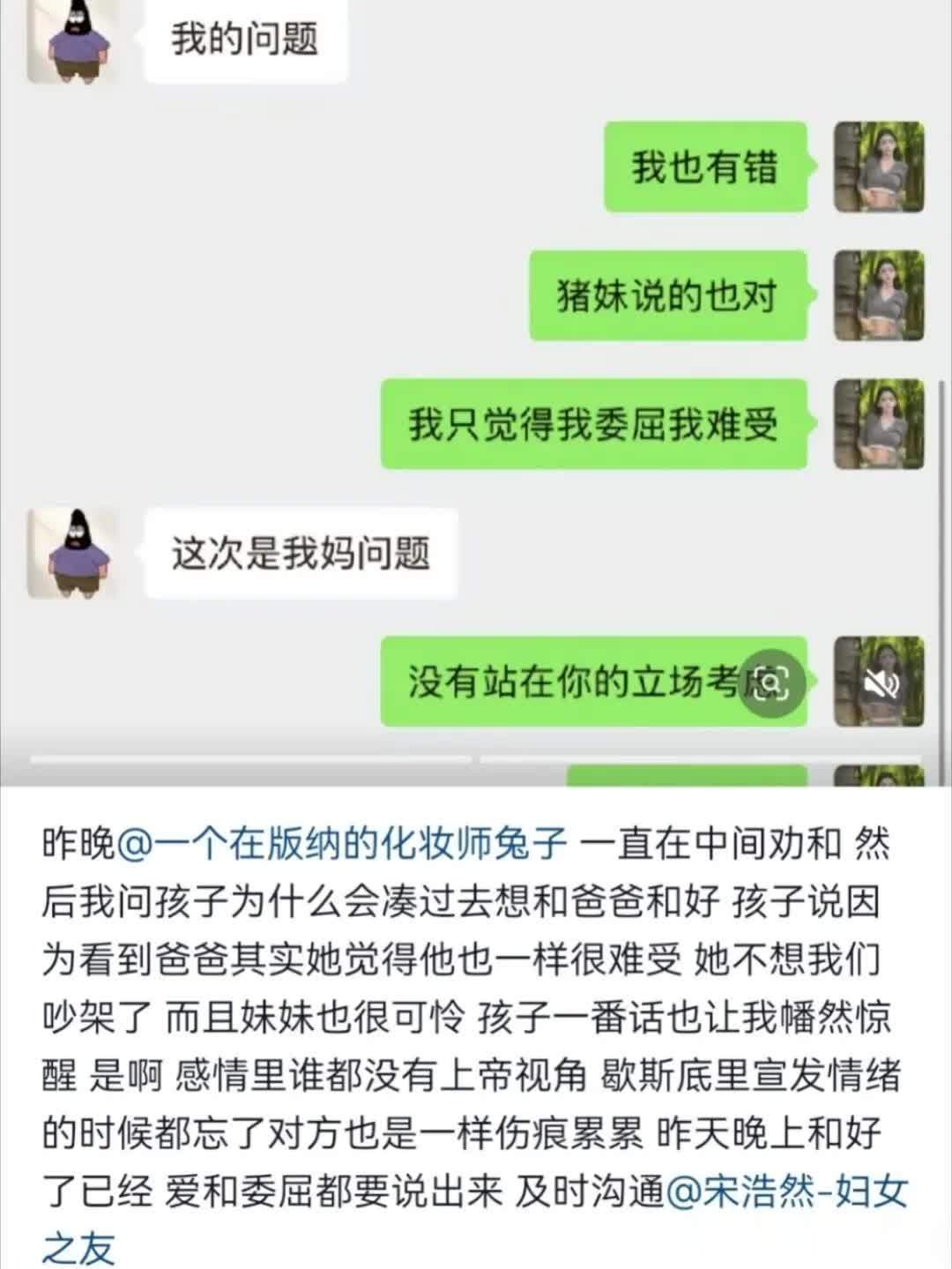This screenshot has width=952, height=1269.
Task: Tap the image search icon on the photo
Action: tap(772, 683)
